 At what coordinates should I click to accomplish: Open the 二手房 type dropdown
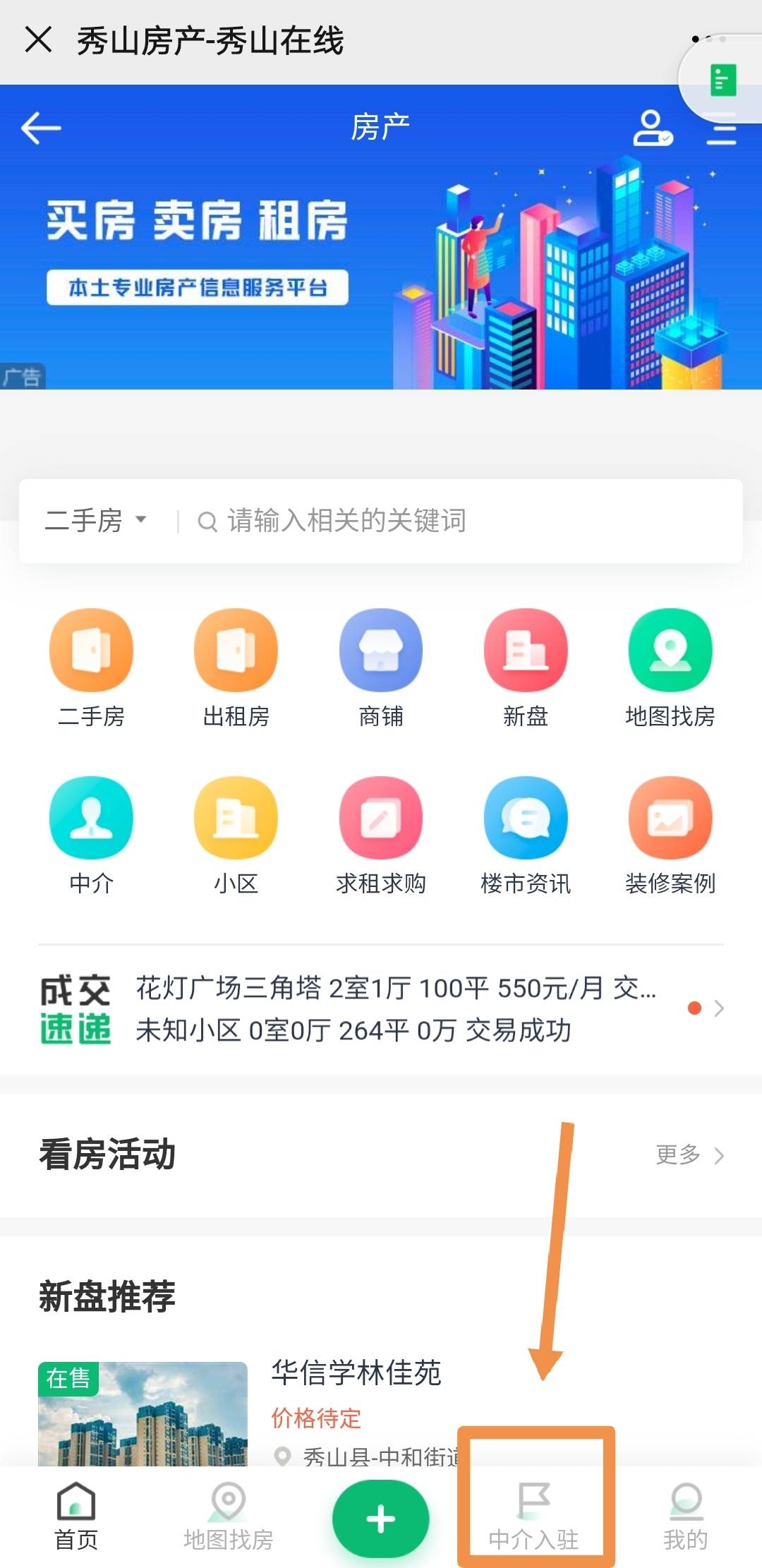[x=96, y=521]
